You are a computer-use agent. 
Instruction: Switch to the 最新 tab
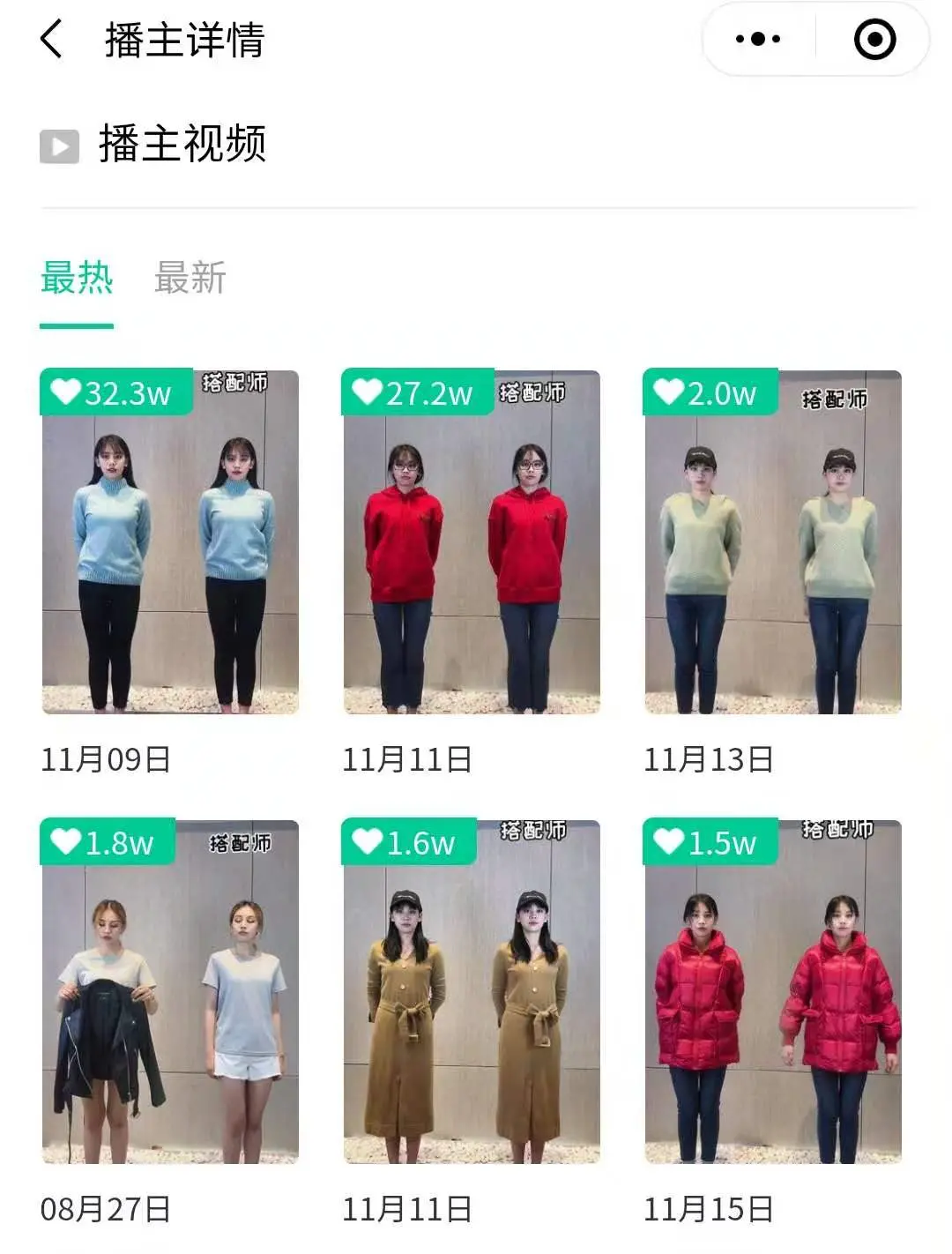click(x=190, y=278)
